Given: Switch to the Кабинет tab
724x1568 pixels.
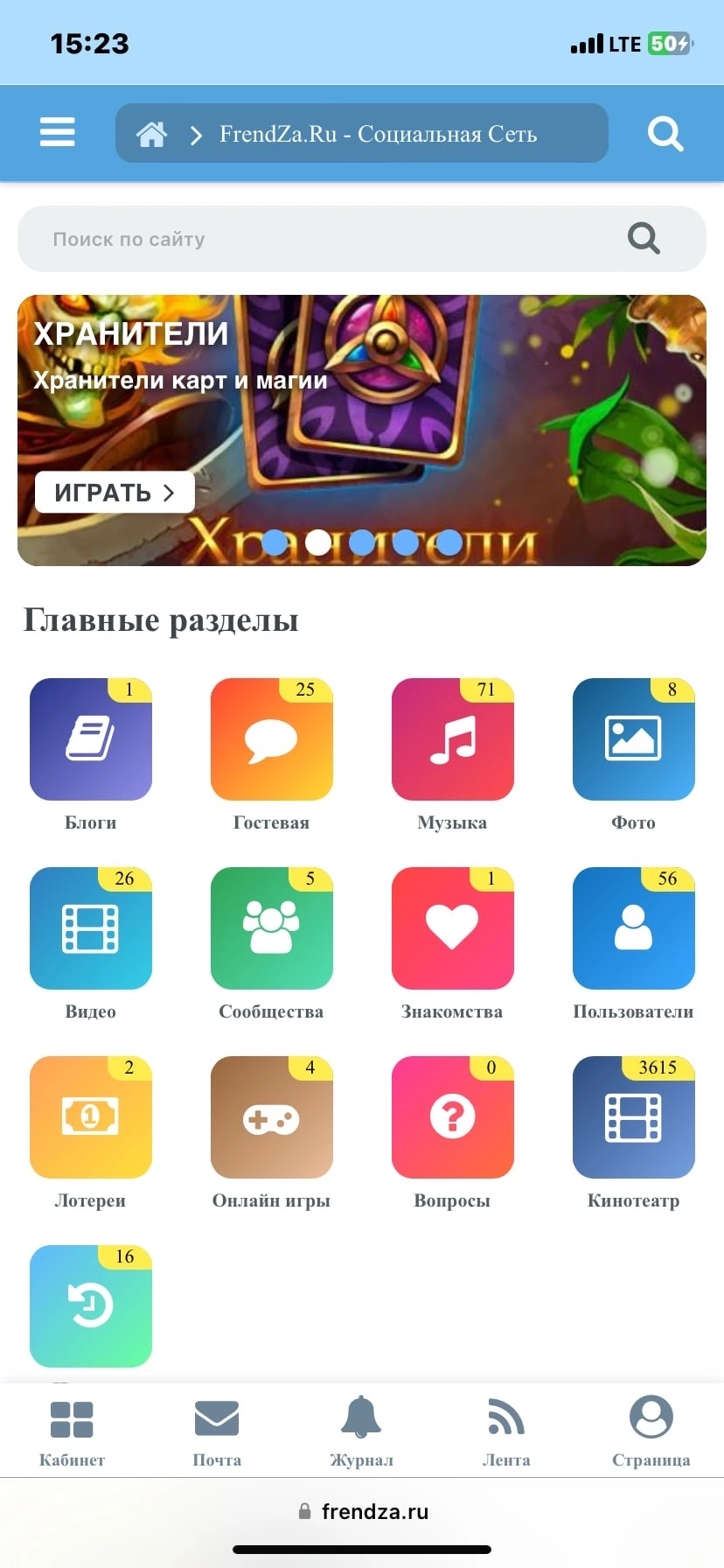Looking at the screenshot, I should pyautogui.click(x=72, y=1431).
